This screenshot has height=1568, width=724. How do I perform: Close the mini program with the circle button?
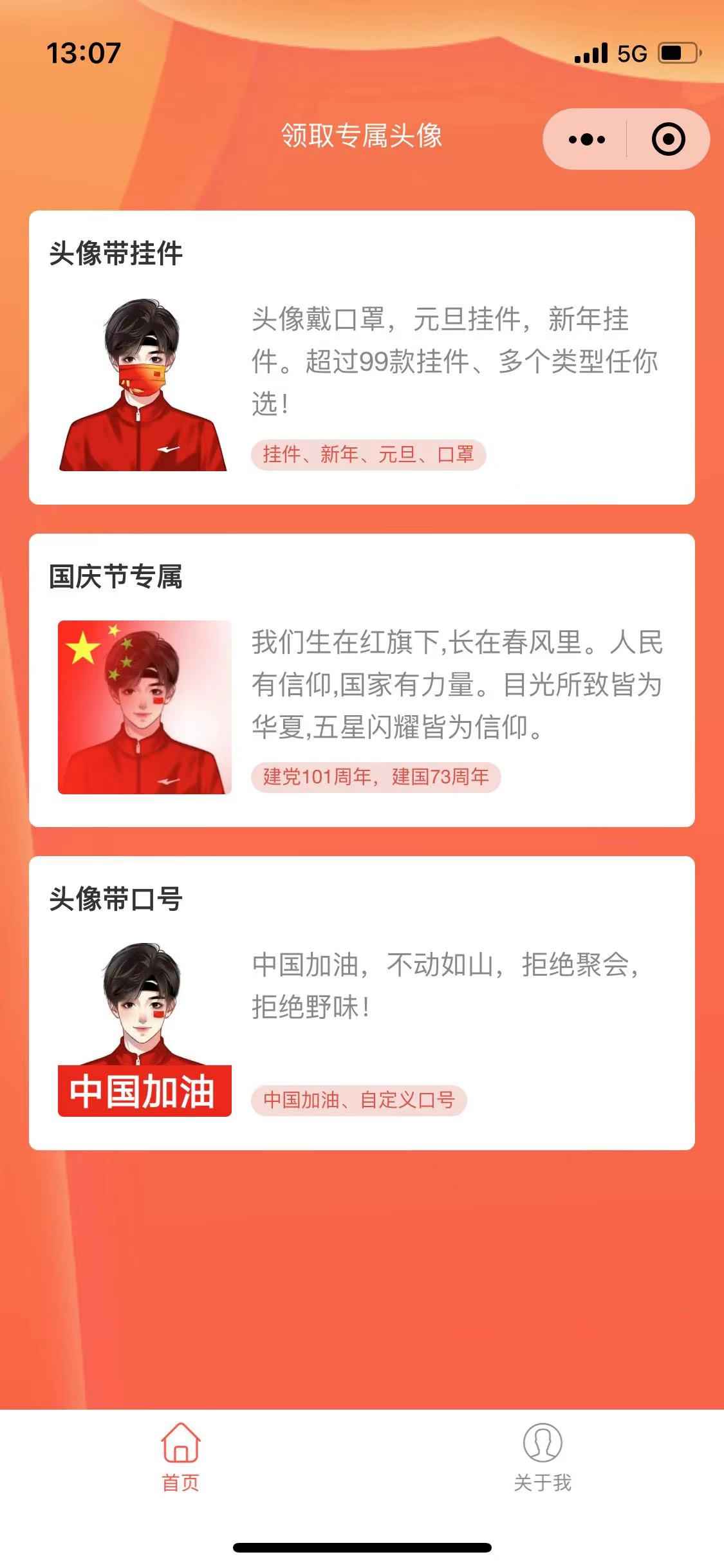(668, 139)
